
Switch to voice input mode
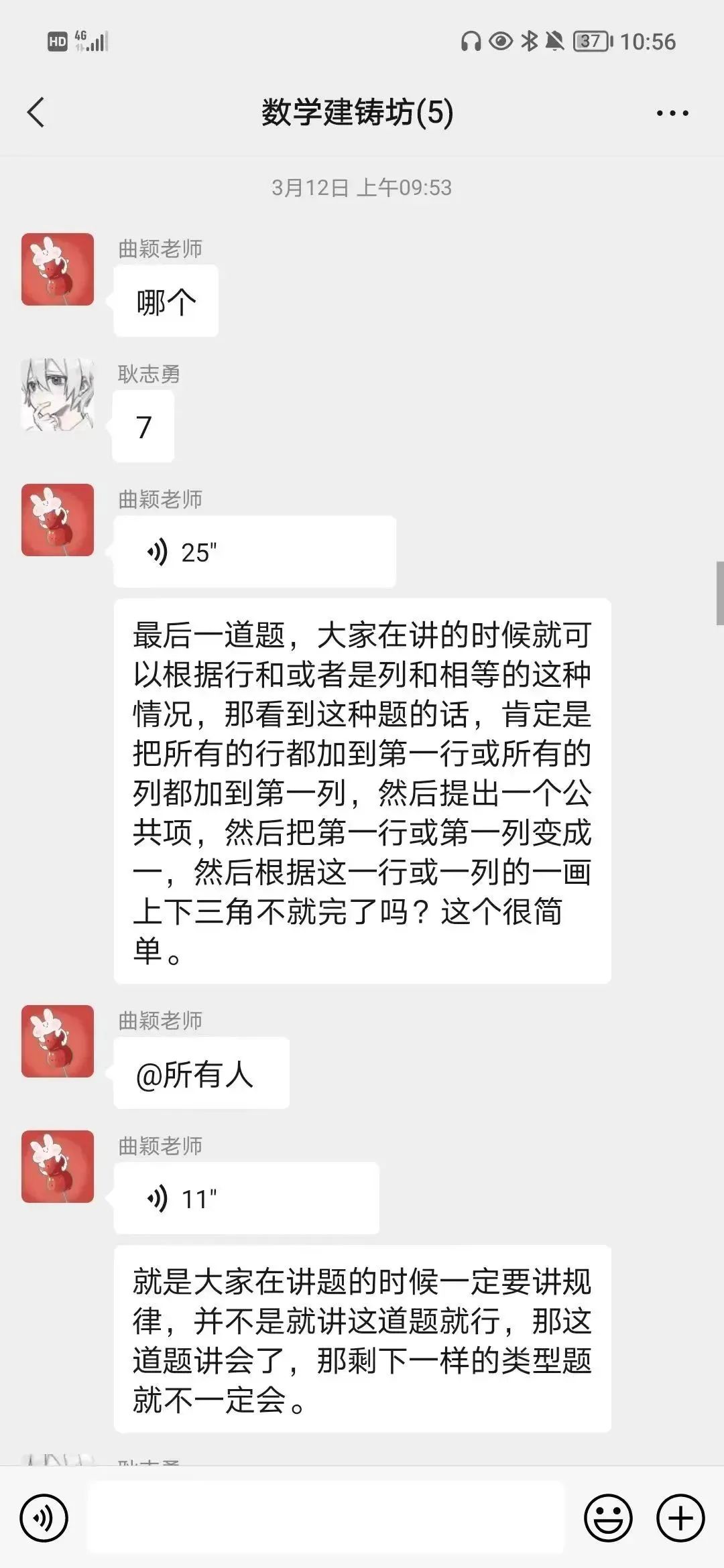click(44, 1518)
